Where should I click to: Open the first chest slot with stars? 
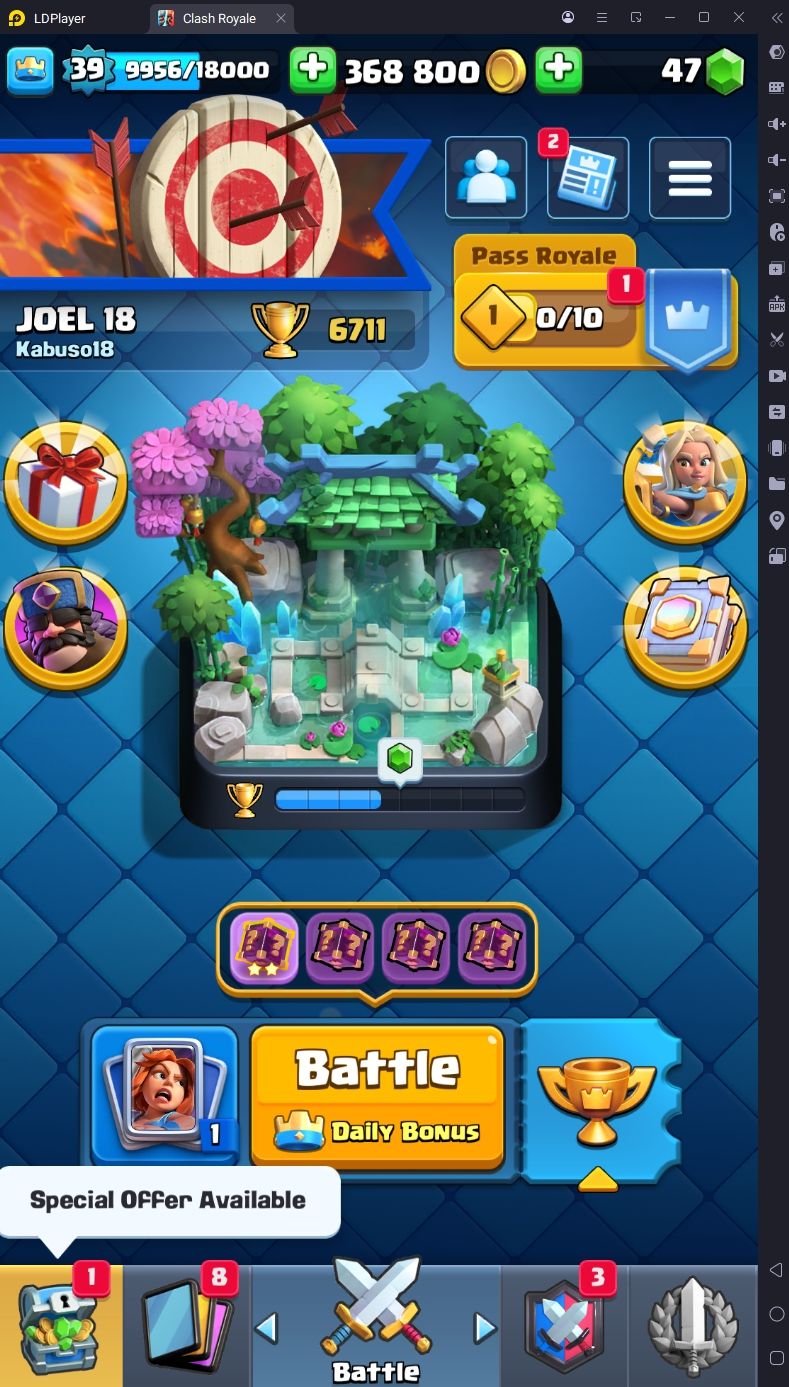264,947
